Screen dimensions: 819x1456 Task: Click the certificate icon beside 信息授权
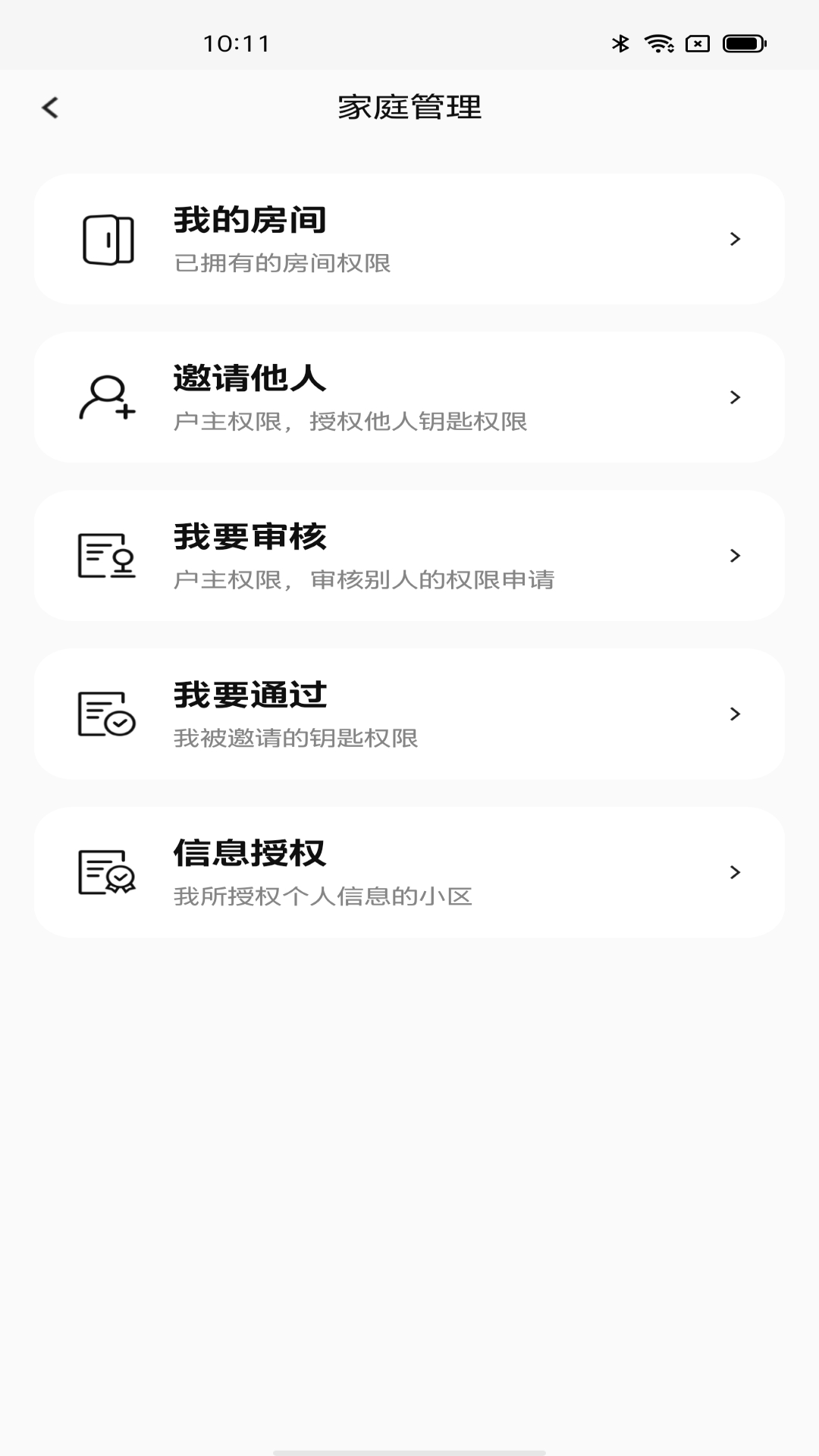[x=106, y=872]
